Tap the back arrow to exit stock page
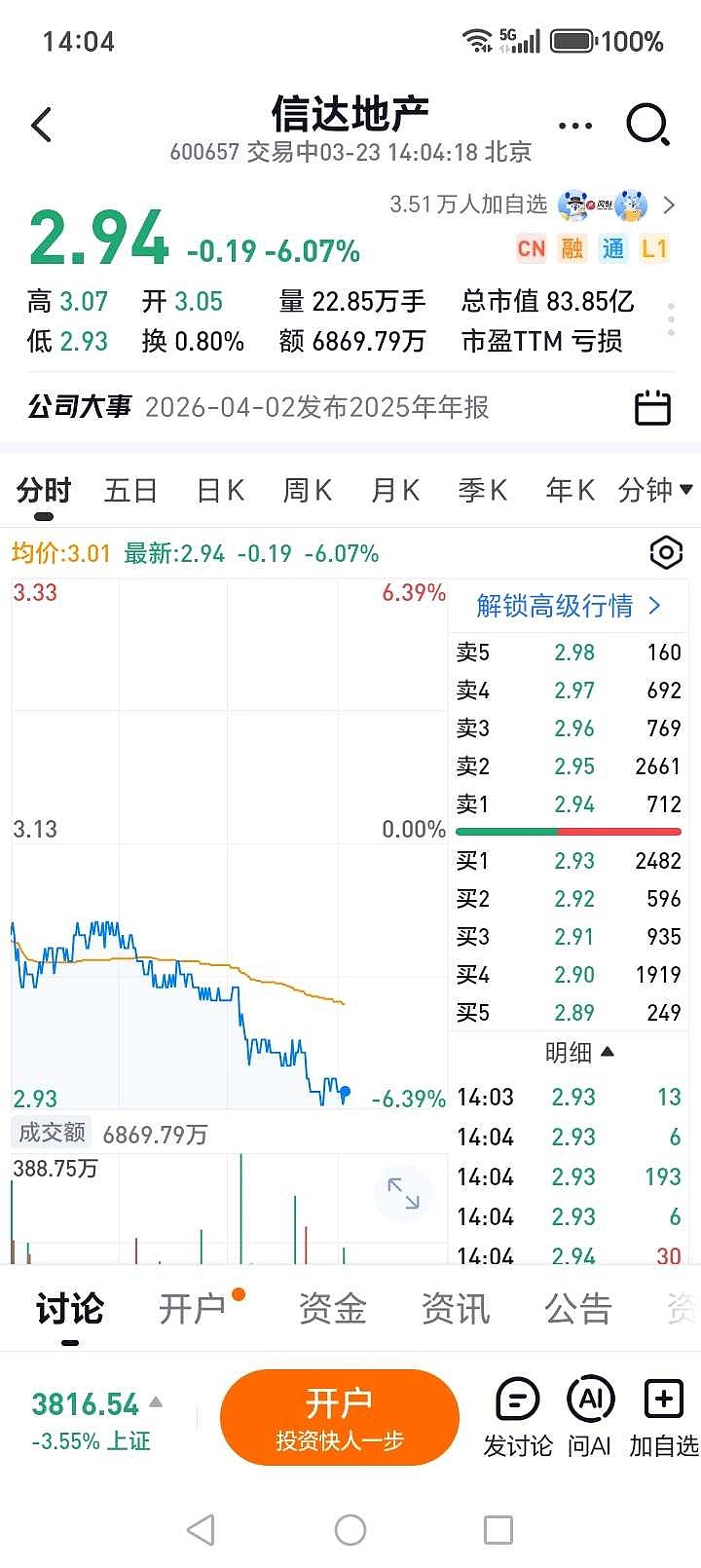701x1568 pixels. (x=41, y=125)
